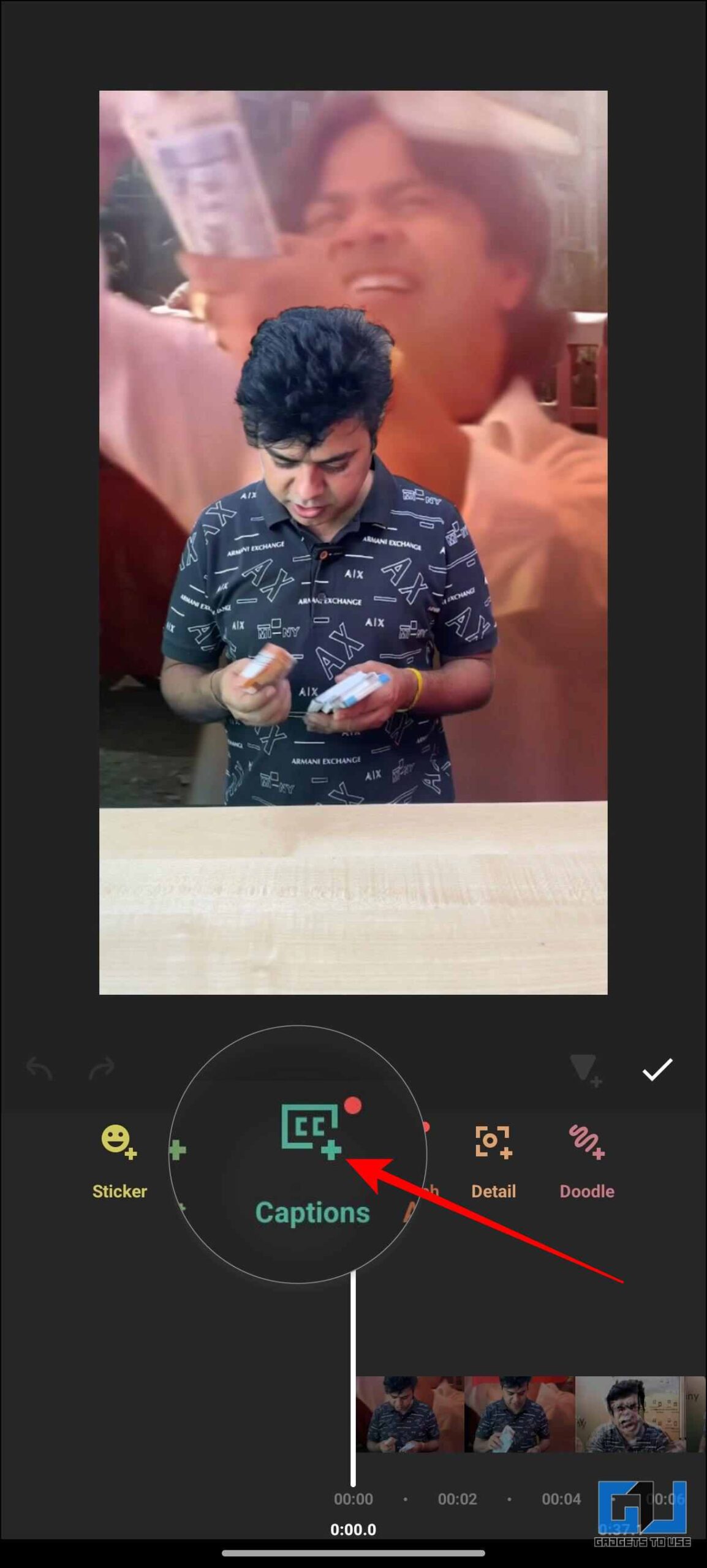Viewport: 707px width, 1568px height.
Task: Add a Sticker to the video
Action: click(x=119, y=1161)
